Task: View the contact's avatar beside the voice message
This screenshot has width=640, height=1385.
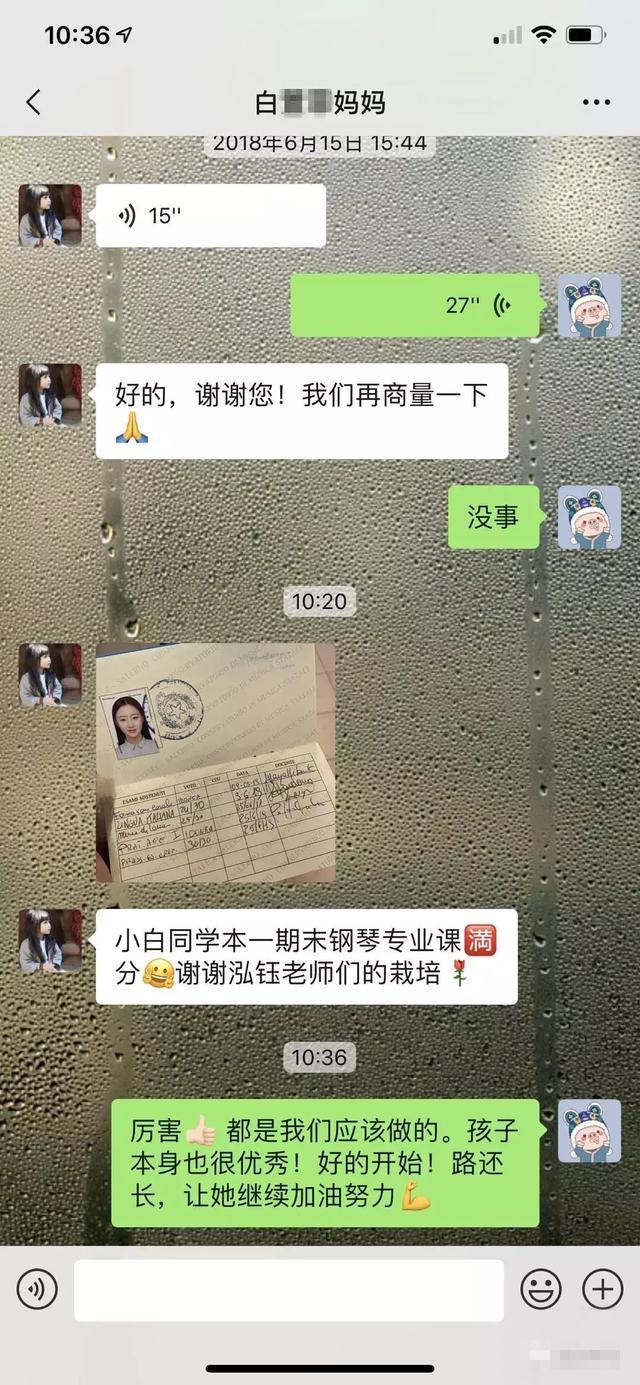Action: pos(50,215)
